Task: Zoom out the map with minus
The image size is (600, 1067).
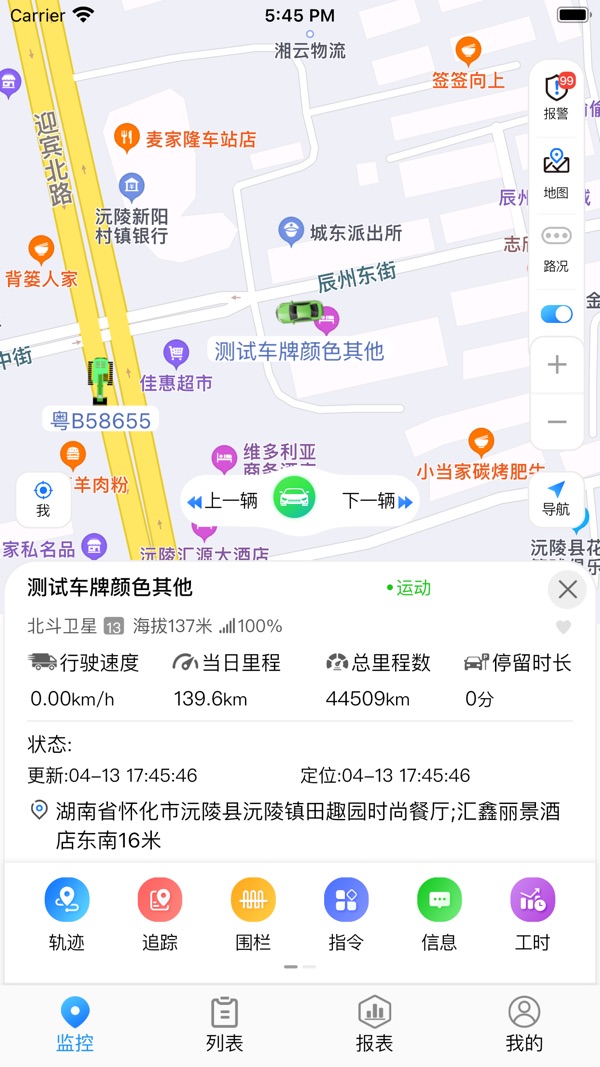Action: [x=557, y=422]
